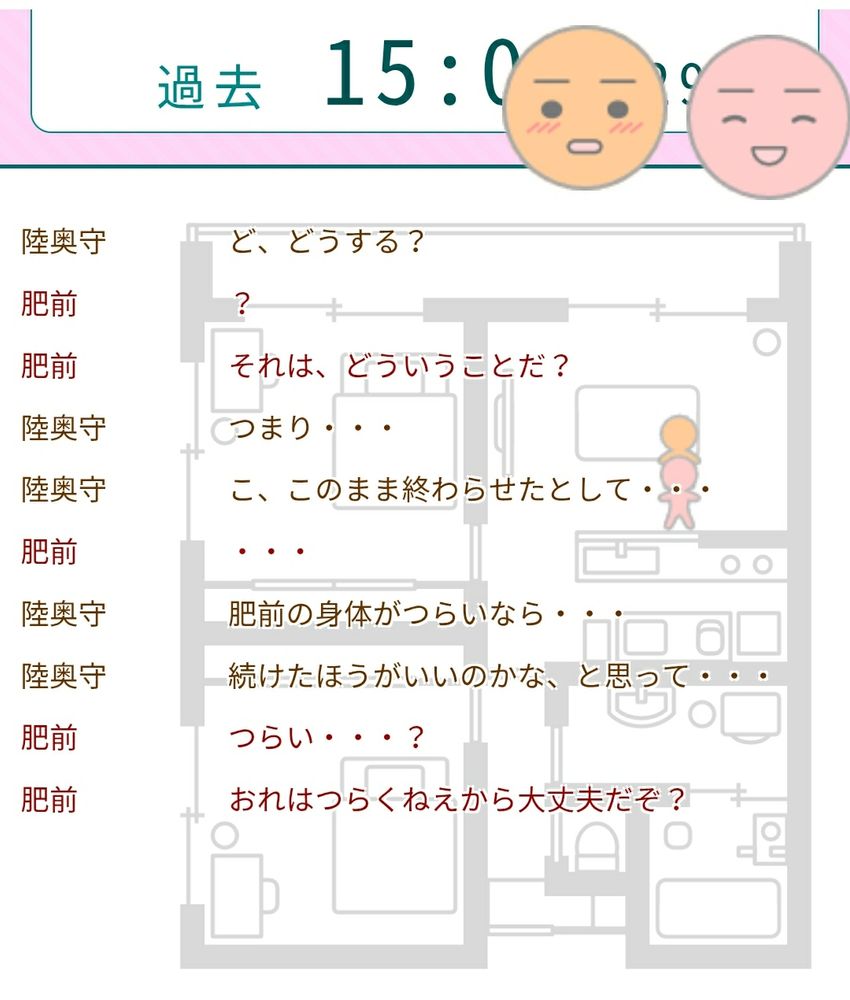Click the つらい・・・？ dialogue text

point(325,738)
